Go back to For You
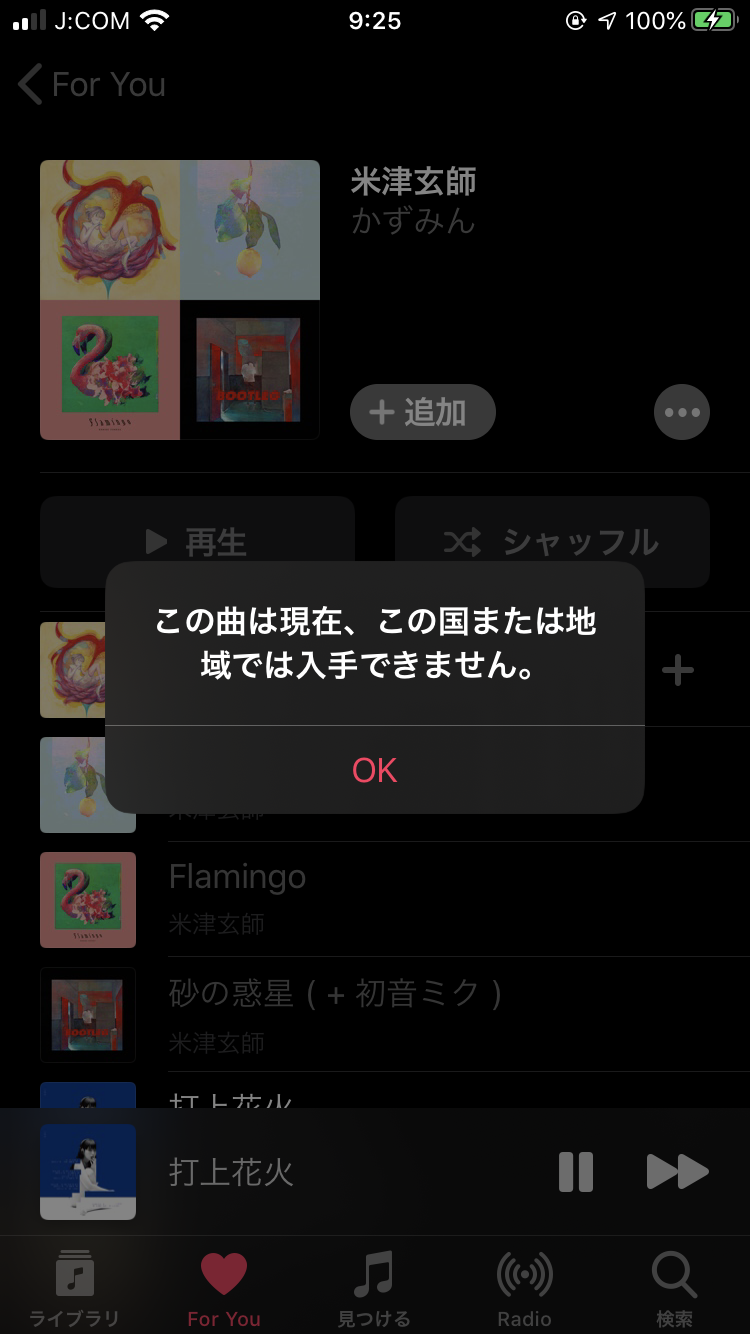Viewport: 750px width, 1334px height. [x=92, y=85]
